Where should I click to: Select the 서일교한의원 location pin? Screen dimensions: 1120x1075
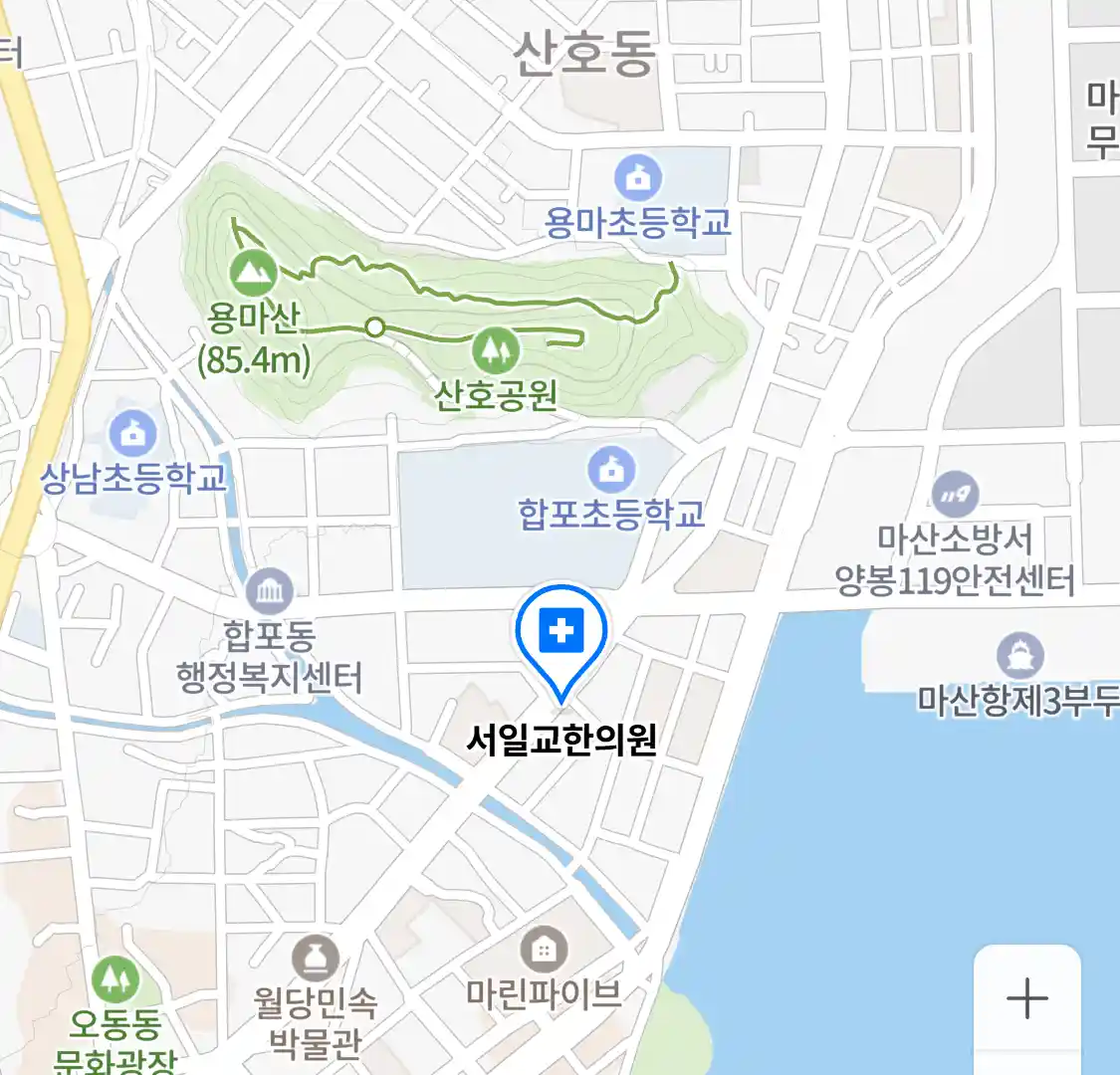[x=561, y=633]
